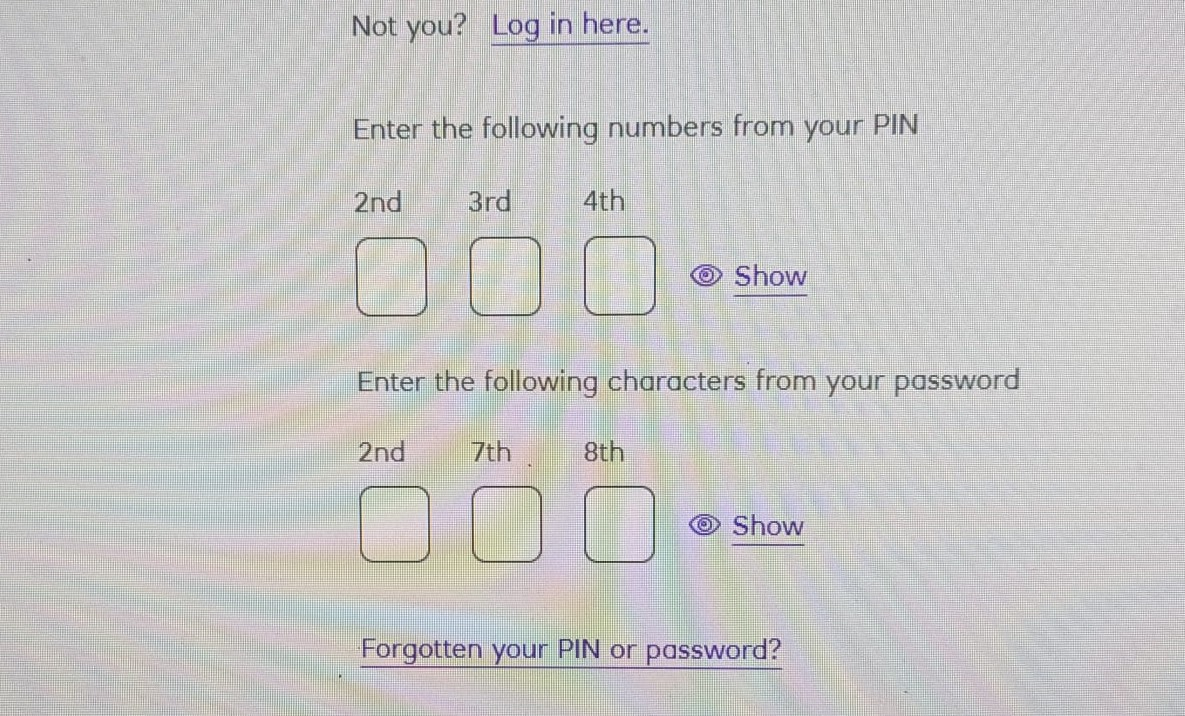Show the entered PIN digits
The image size is (1185, 716).
pyautogui.click(x=769, y=276)
